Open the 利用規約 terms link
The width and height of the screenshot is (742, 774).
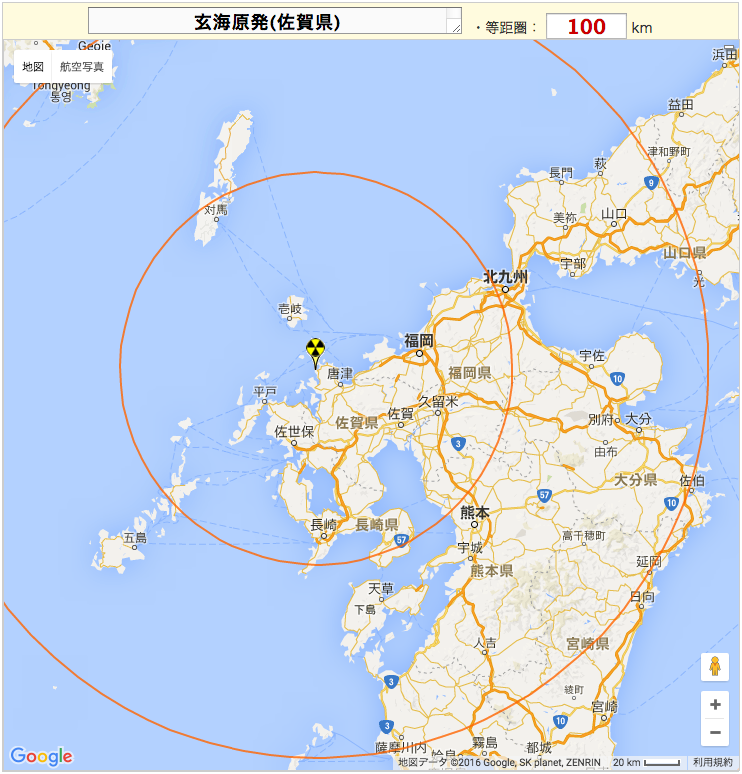[713, 762]
